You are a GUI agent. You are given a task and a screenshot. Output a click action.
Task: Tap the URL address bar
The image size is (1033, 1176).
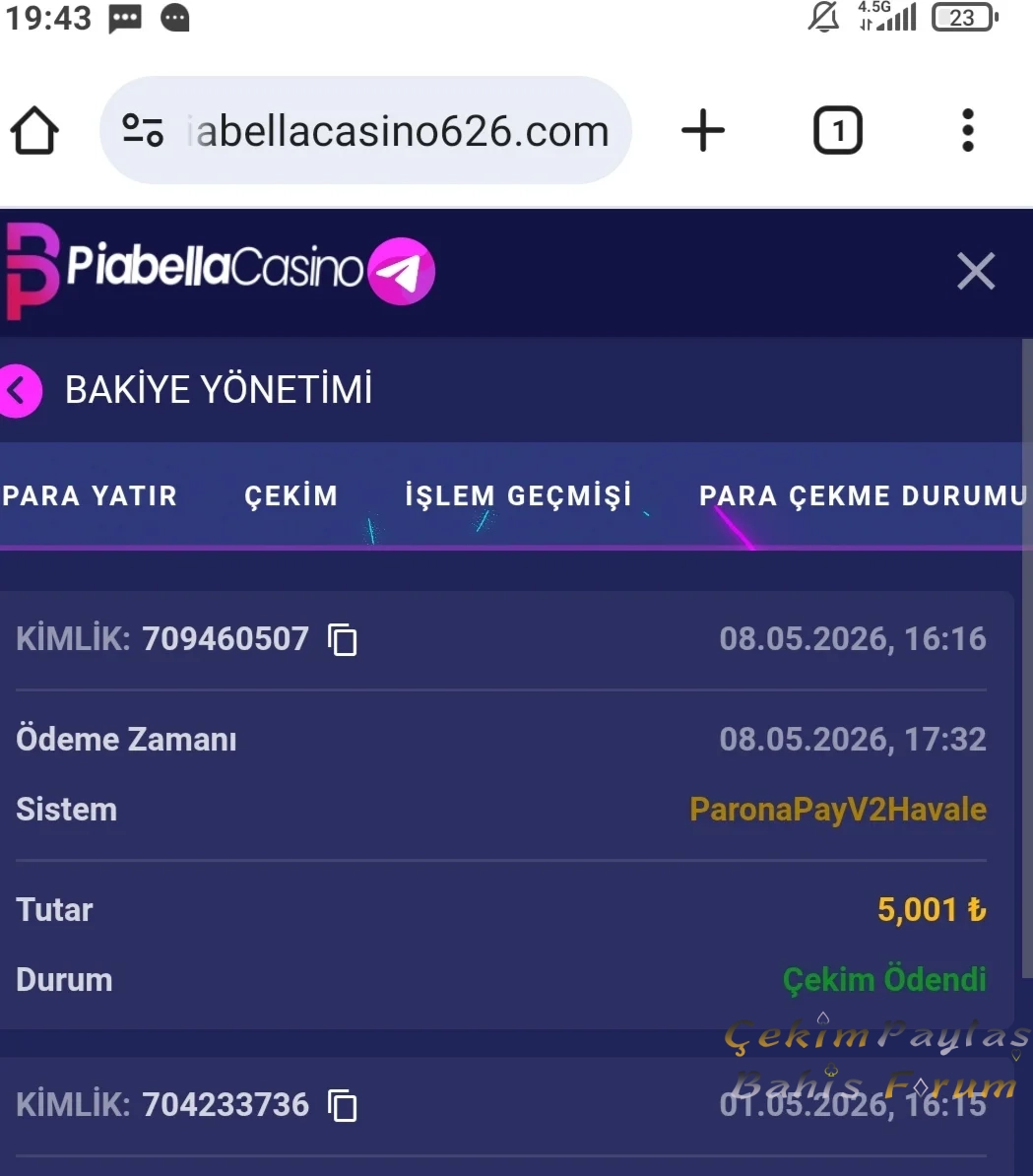point(365,130)
